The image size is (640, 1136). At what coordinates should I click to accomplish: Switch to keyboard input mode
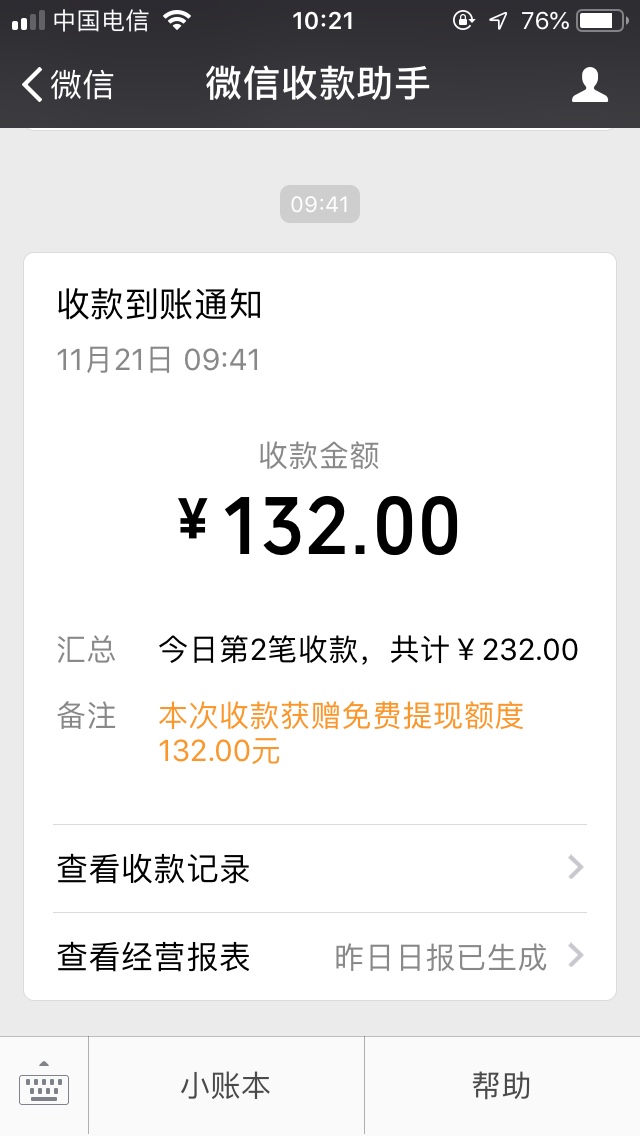[x=43, y=1085]
